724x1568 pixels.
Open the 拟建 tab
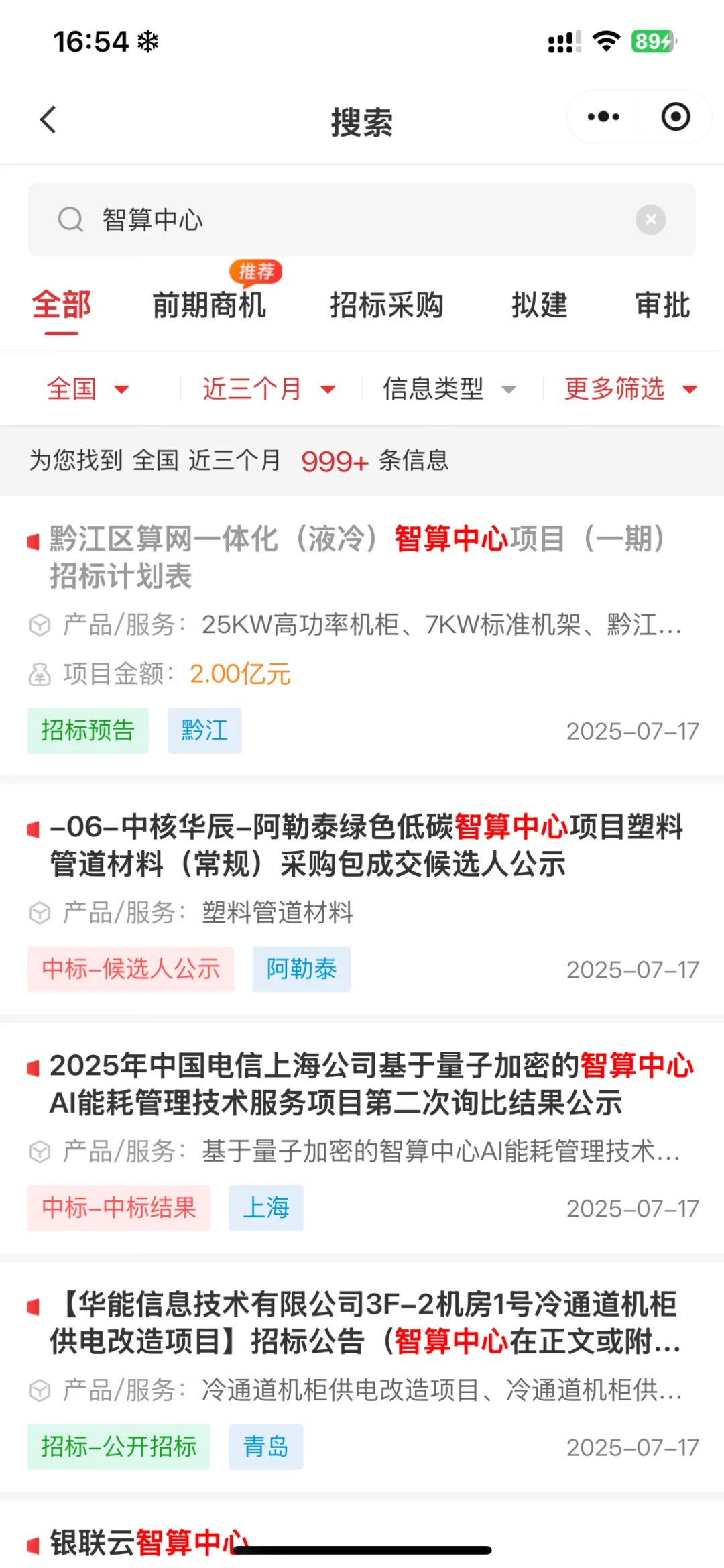coord(540,306)
